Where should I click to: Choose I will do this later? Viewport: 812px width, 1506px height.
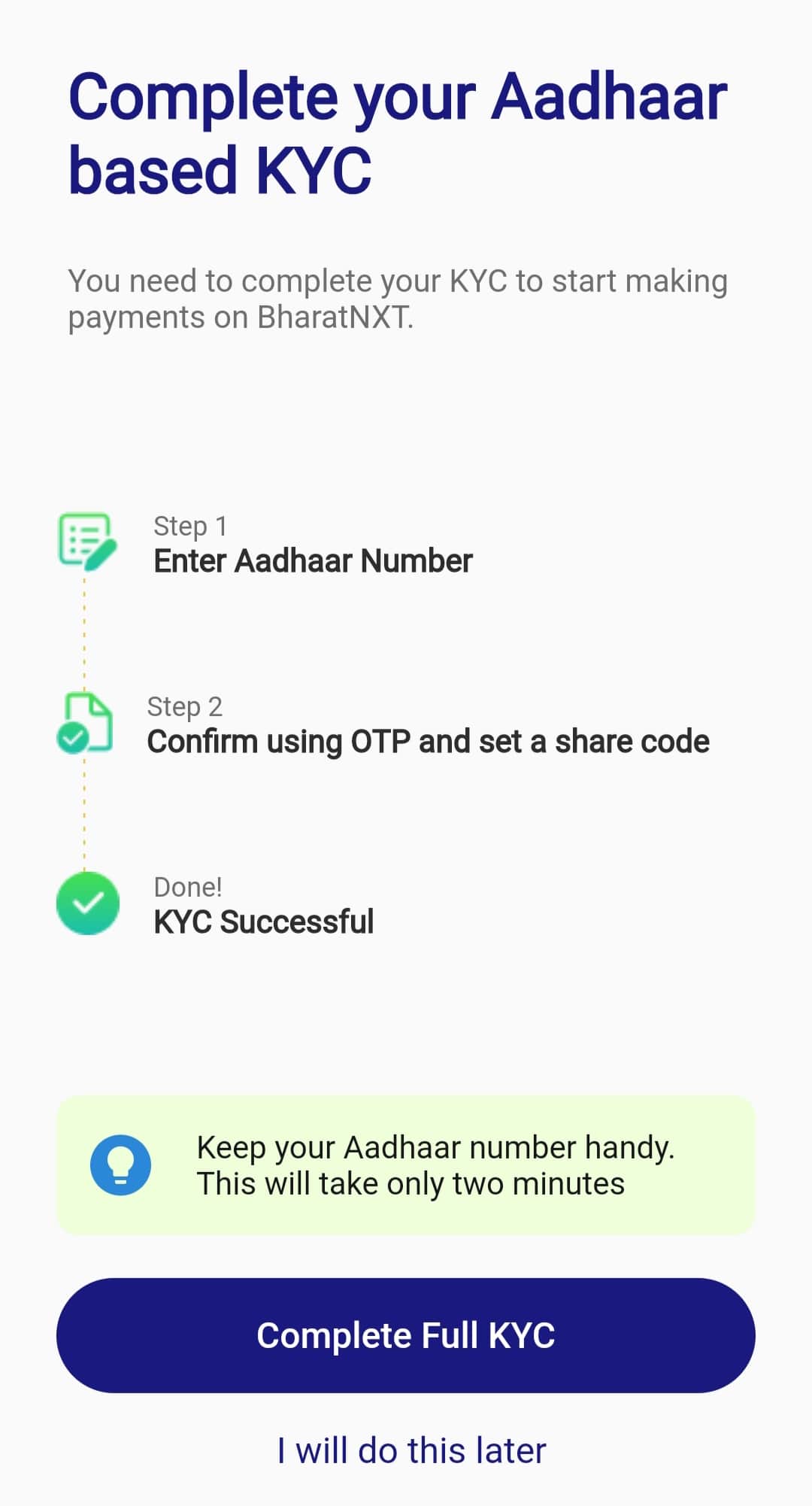pyautogui.click(x=411, y=1450)
